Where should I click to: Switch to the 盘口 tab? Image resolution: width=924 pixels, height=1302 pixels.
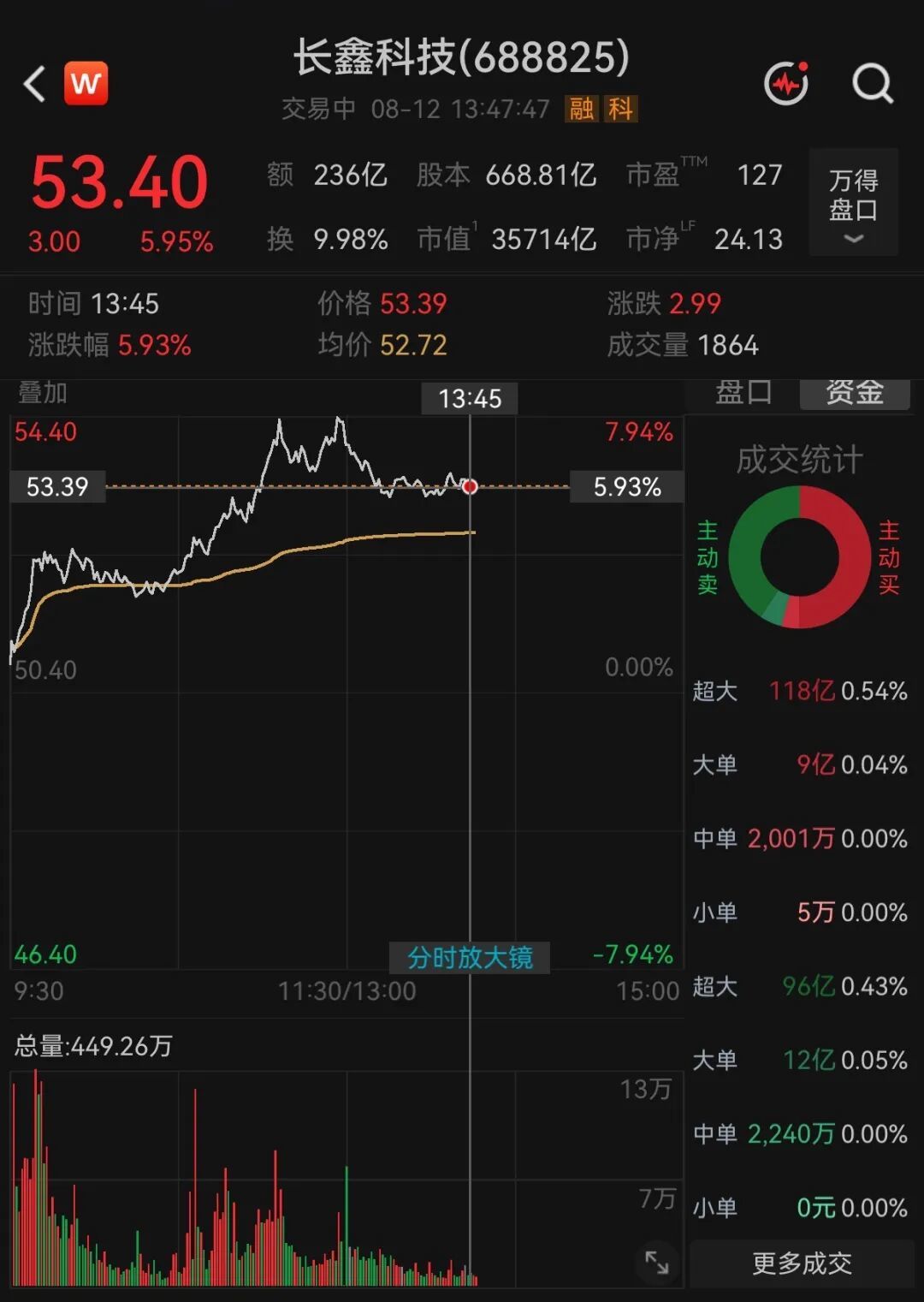click(x=743, y=393)
